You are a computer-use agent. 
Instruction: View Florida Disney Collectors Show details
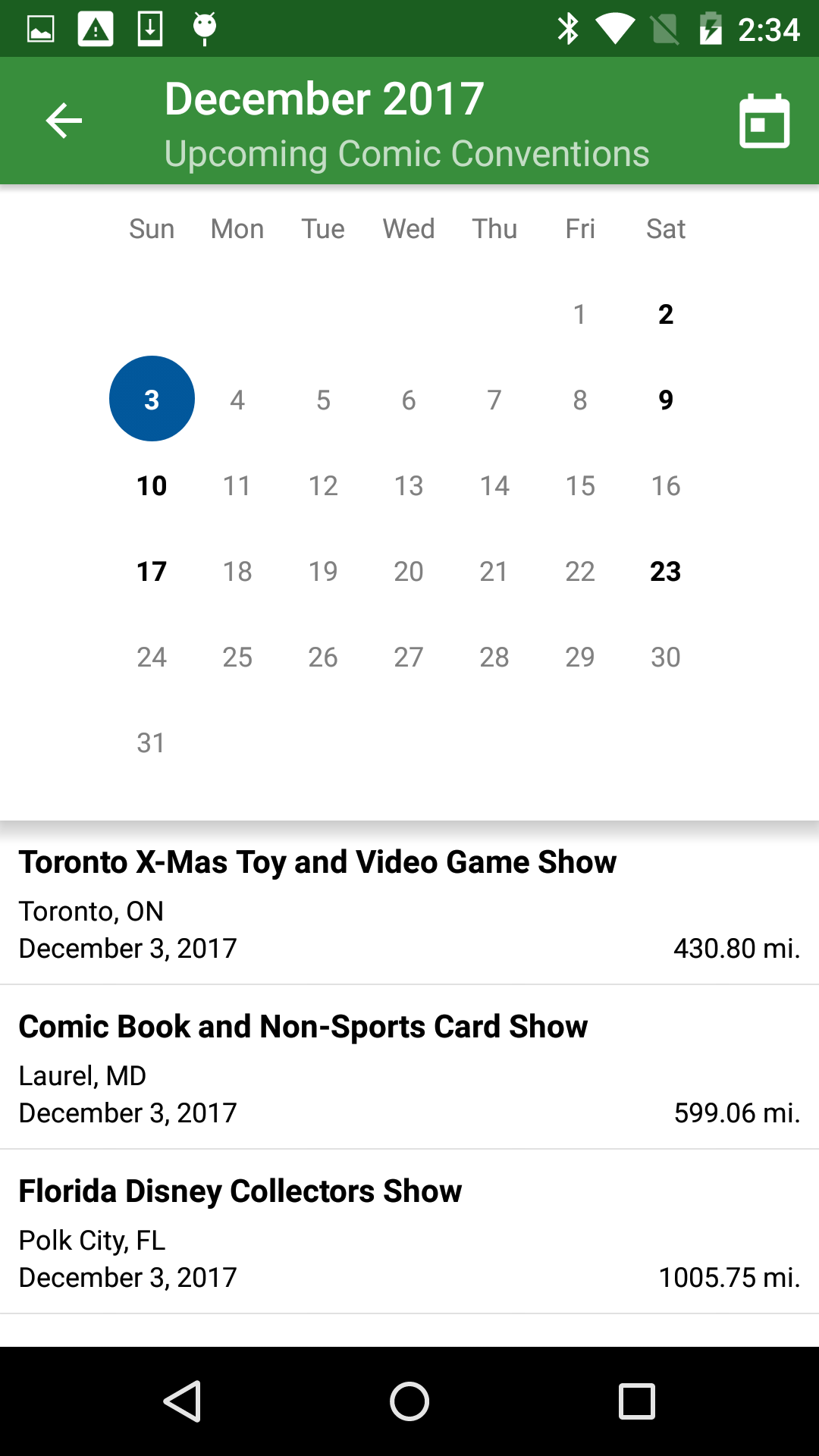click(x=409, y=1232)
